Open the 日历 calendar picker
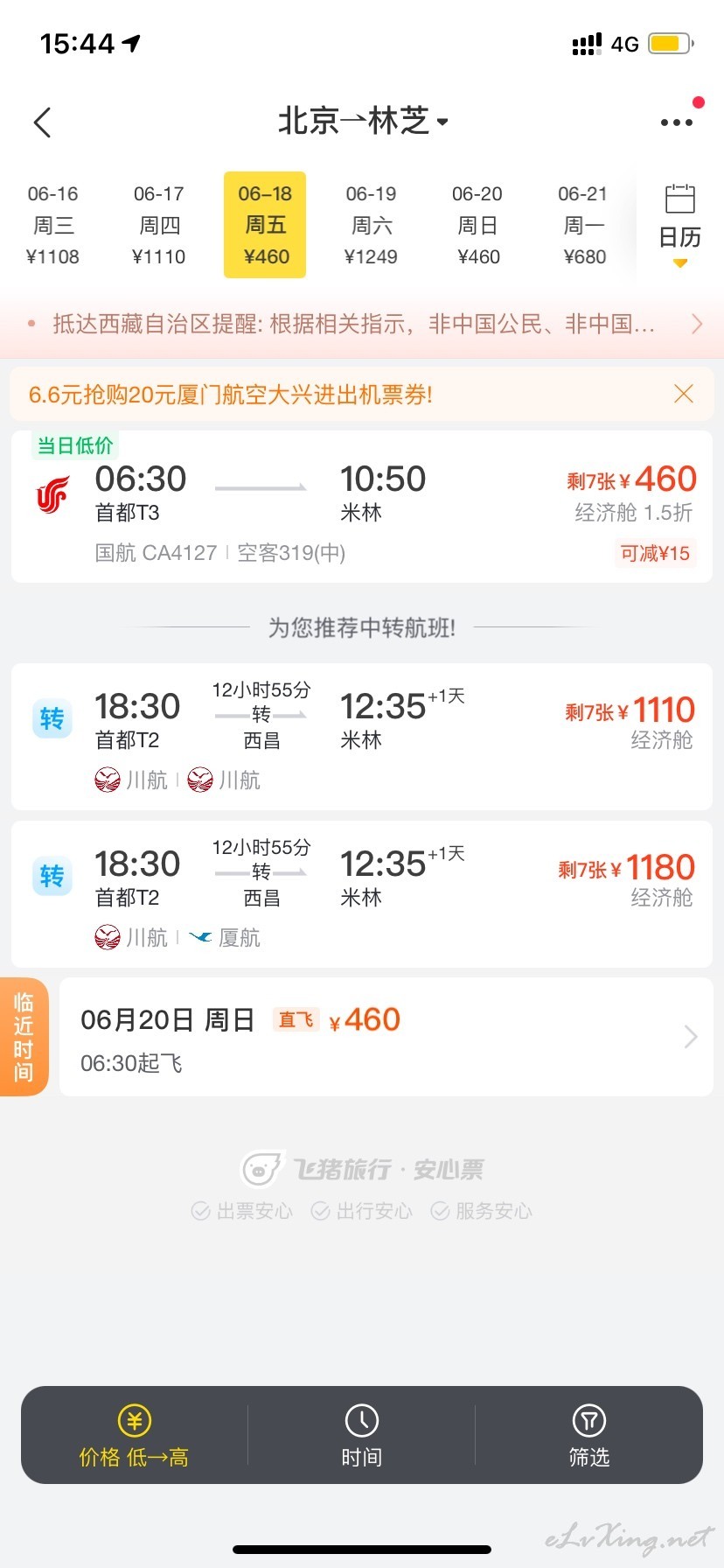This screenshot has height=1568, width=724. click(679, 225)
